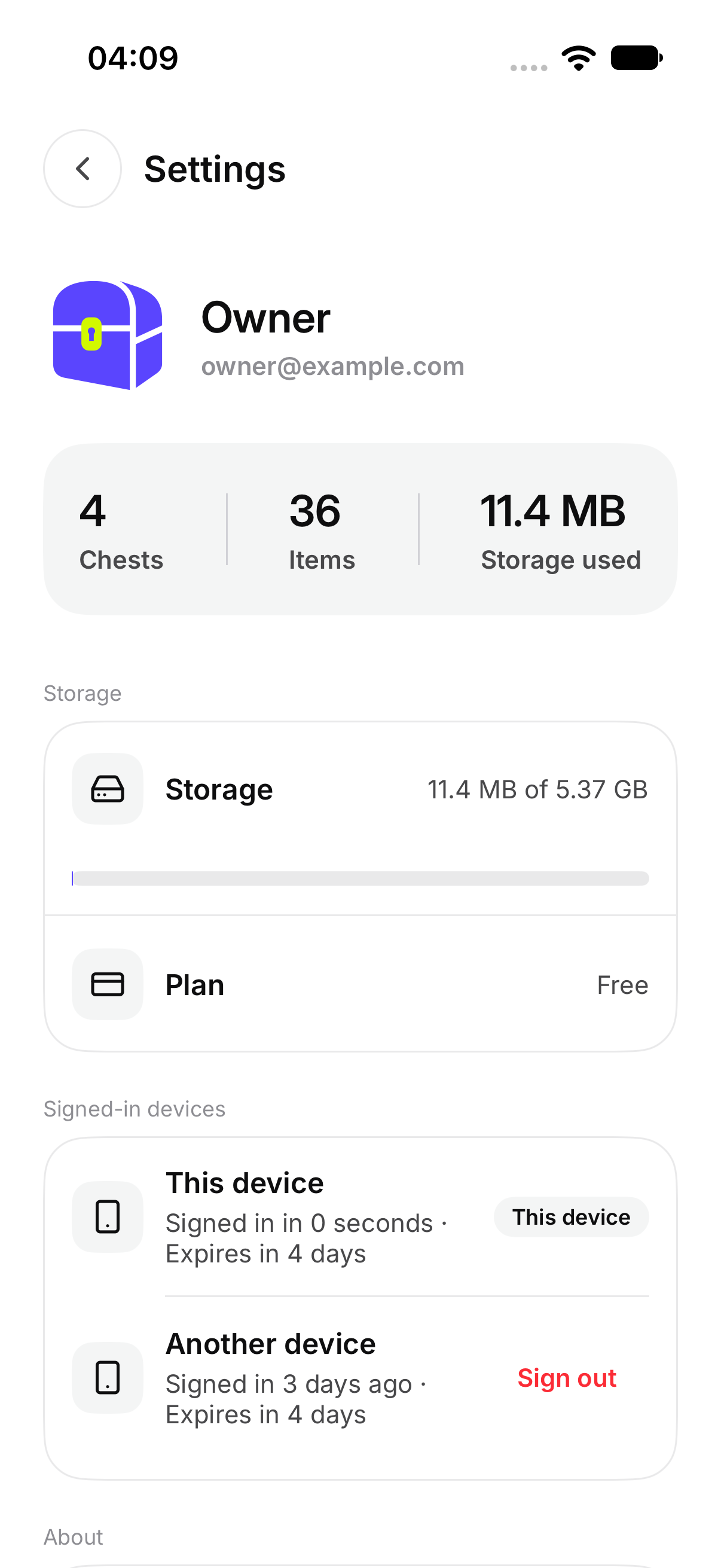Open the Plan row

tap(360, 984)
